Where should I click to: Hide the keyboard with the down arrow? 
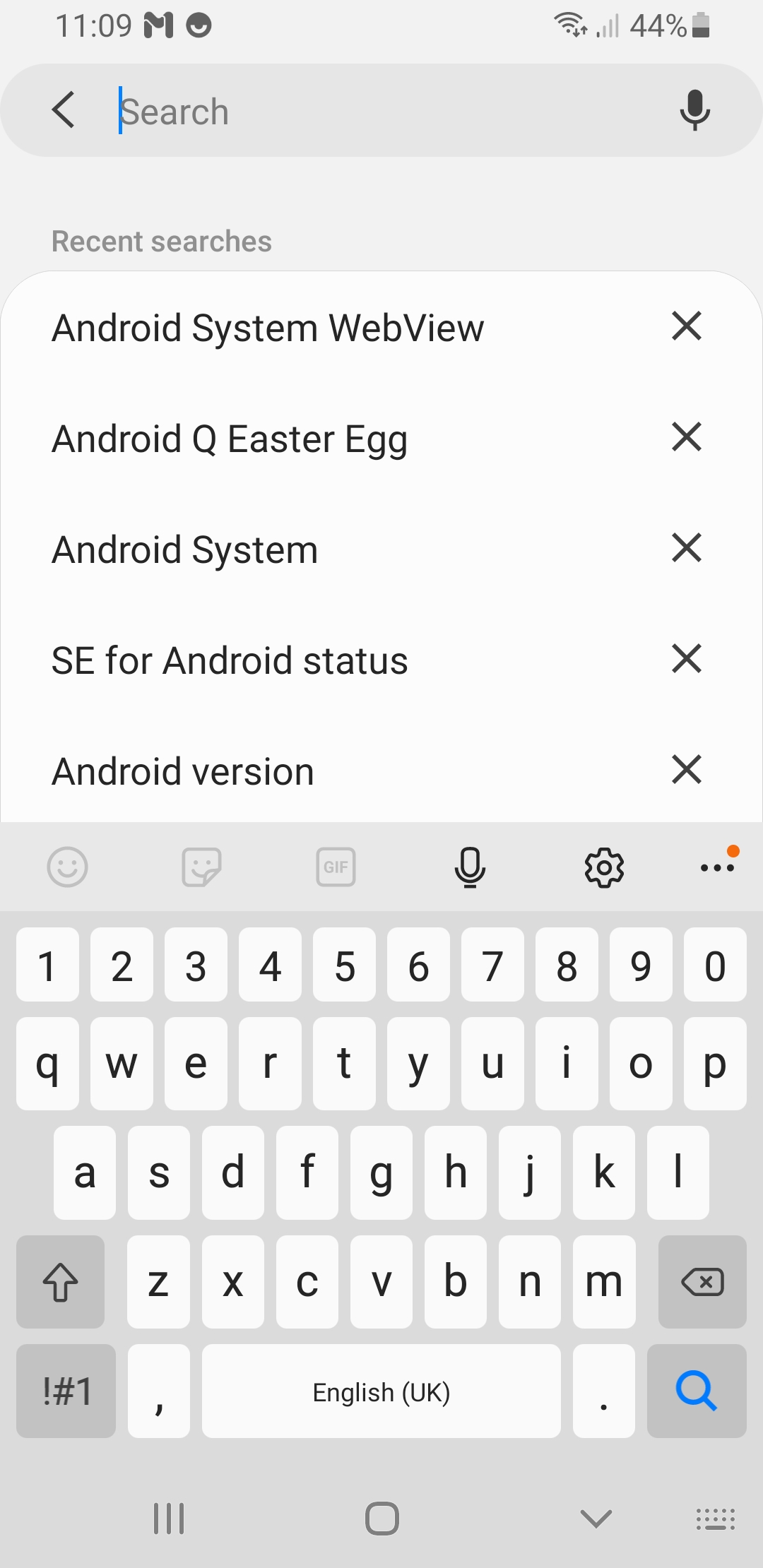pos(596,1518)
